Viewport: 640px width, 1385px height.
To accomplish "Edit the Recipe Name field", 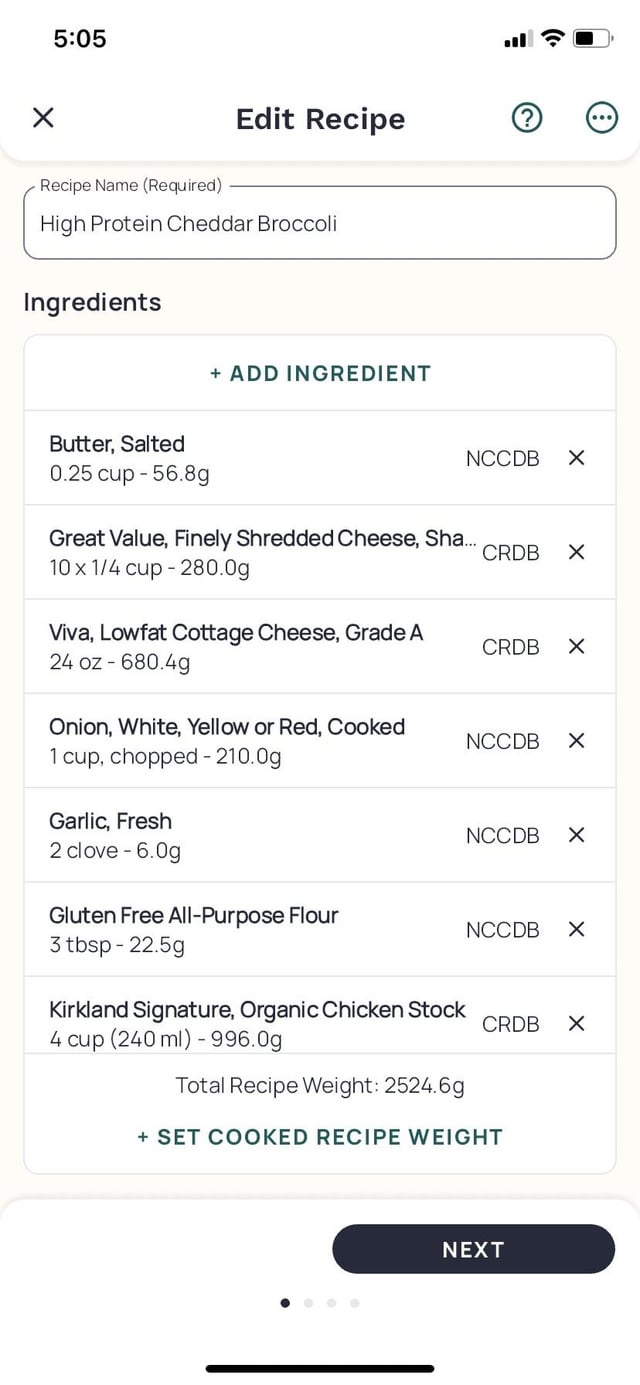I will coord(320,223).
